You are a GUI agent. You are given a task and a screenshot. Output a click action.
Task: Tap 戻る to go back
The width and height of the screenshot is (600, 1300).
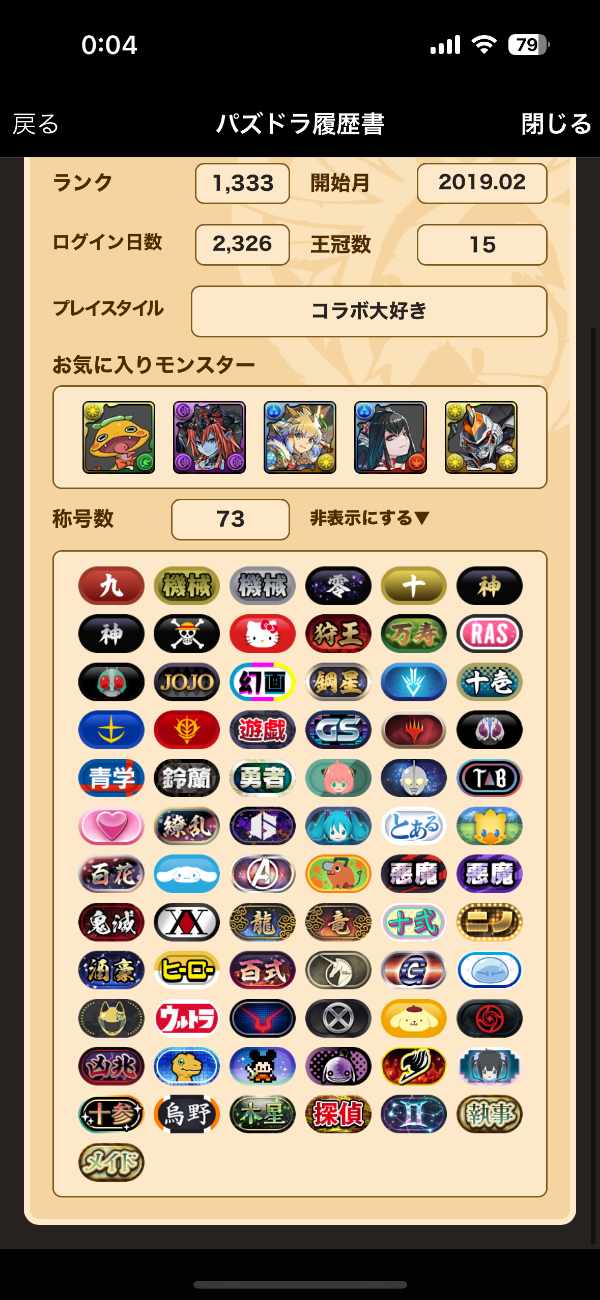(36, 124)
